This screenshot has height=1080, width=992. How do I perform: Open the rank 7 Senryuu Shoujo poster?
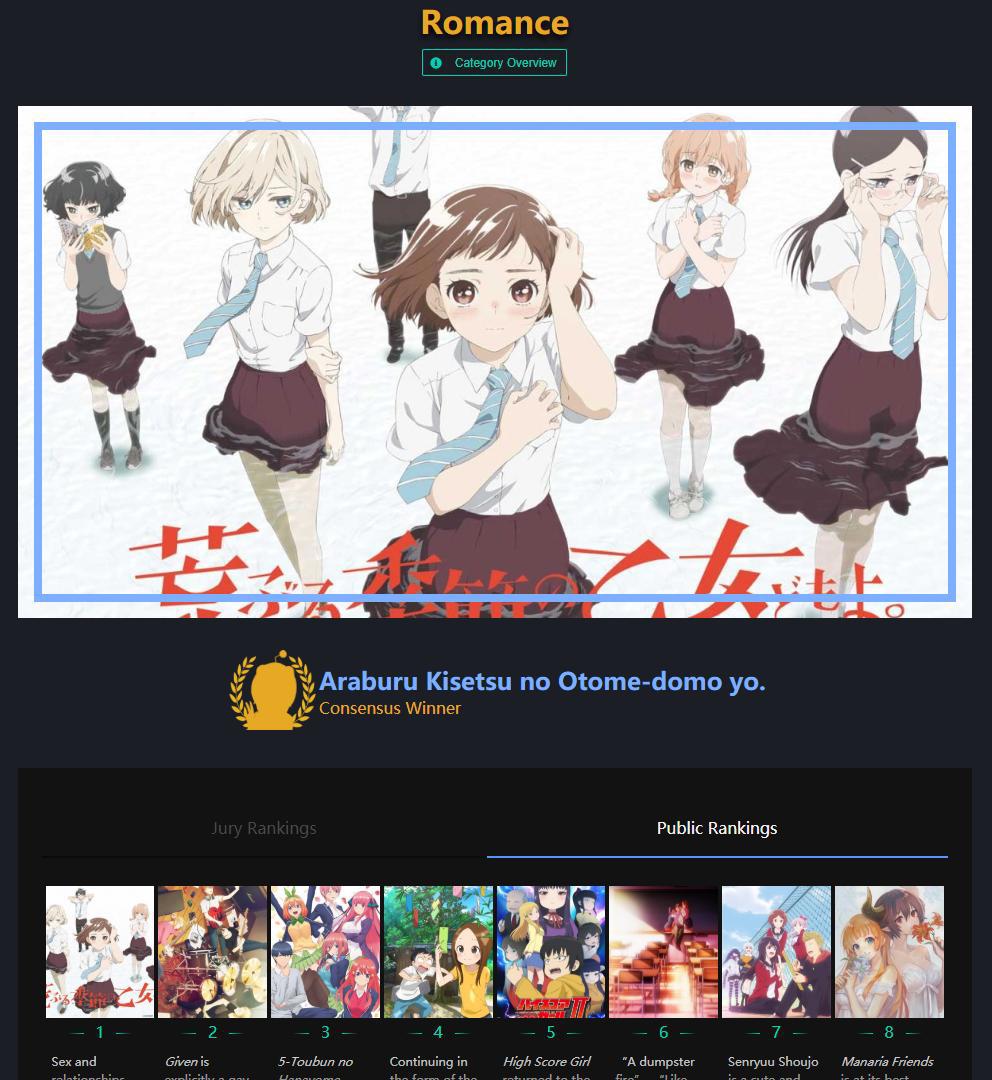point(776,951)
